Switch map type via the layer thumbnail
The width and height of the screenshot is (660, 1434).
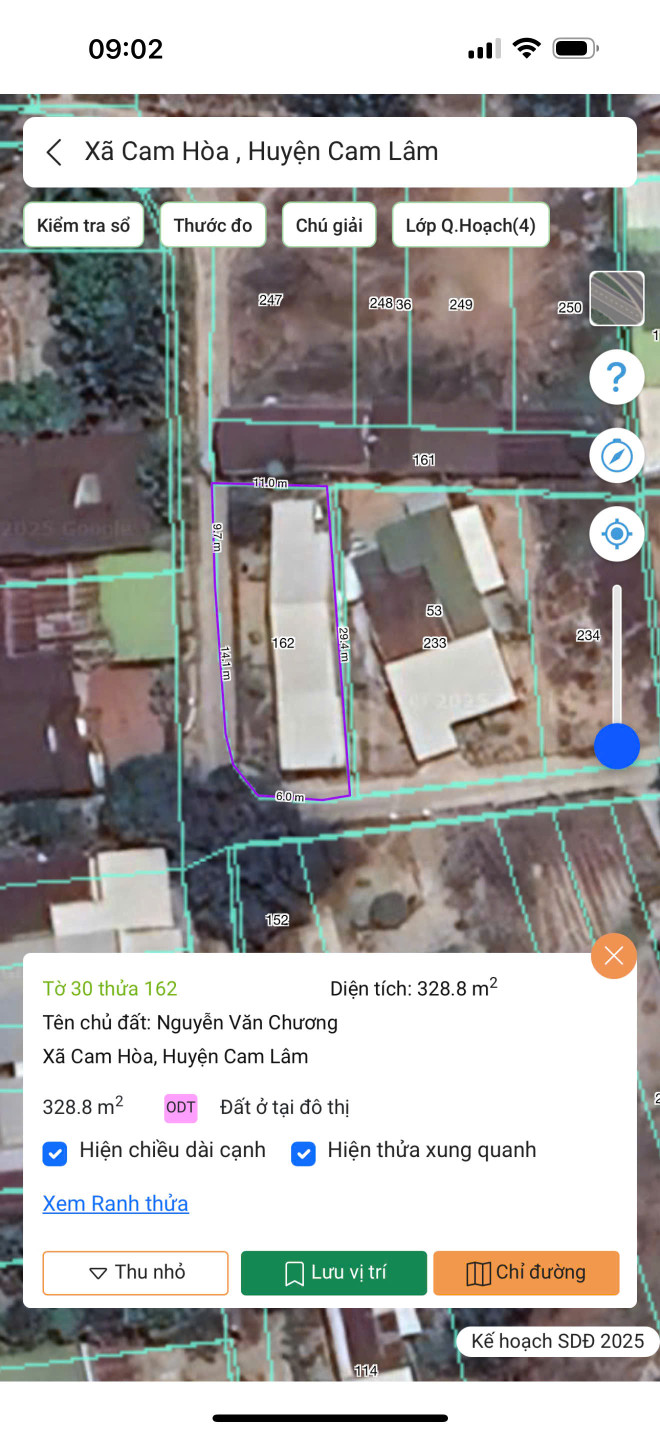(616, 299)
